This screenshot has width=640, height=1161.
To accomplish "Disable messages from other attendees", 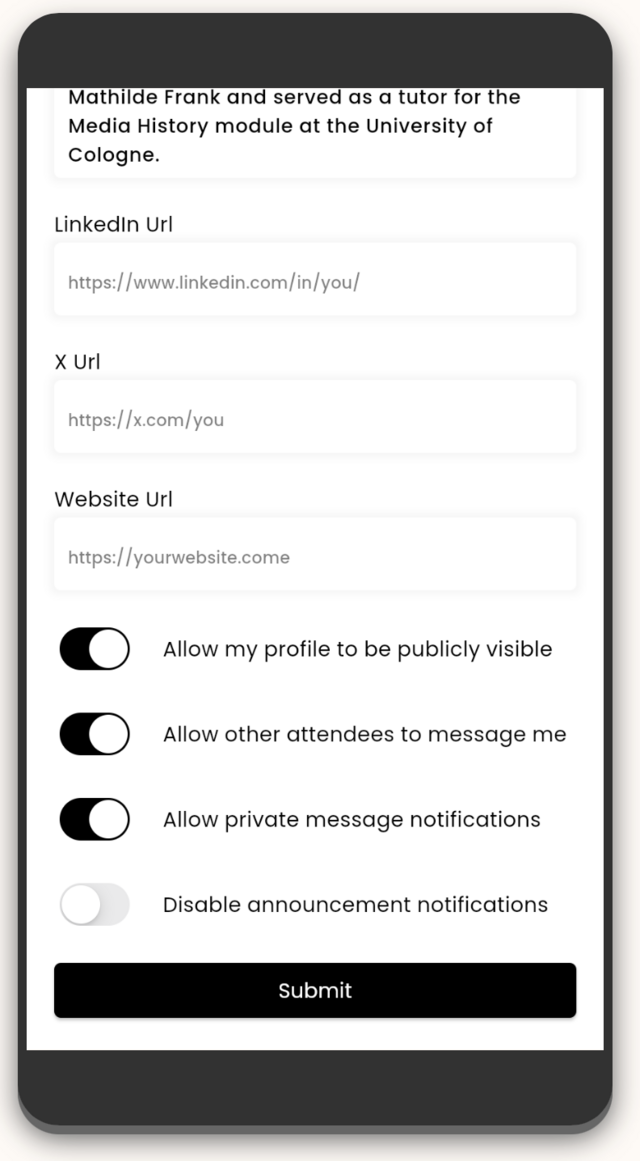I will (95, 734).
